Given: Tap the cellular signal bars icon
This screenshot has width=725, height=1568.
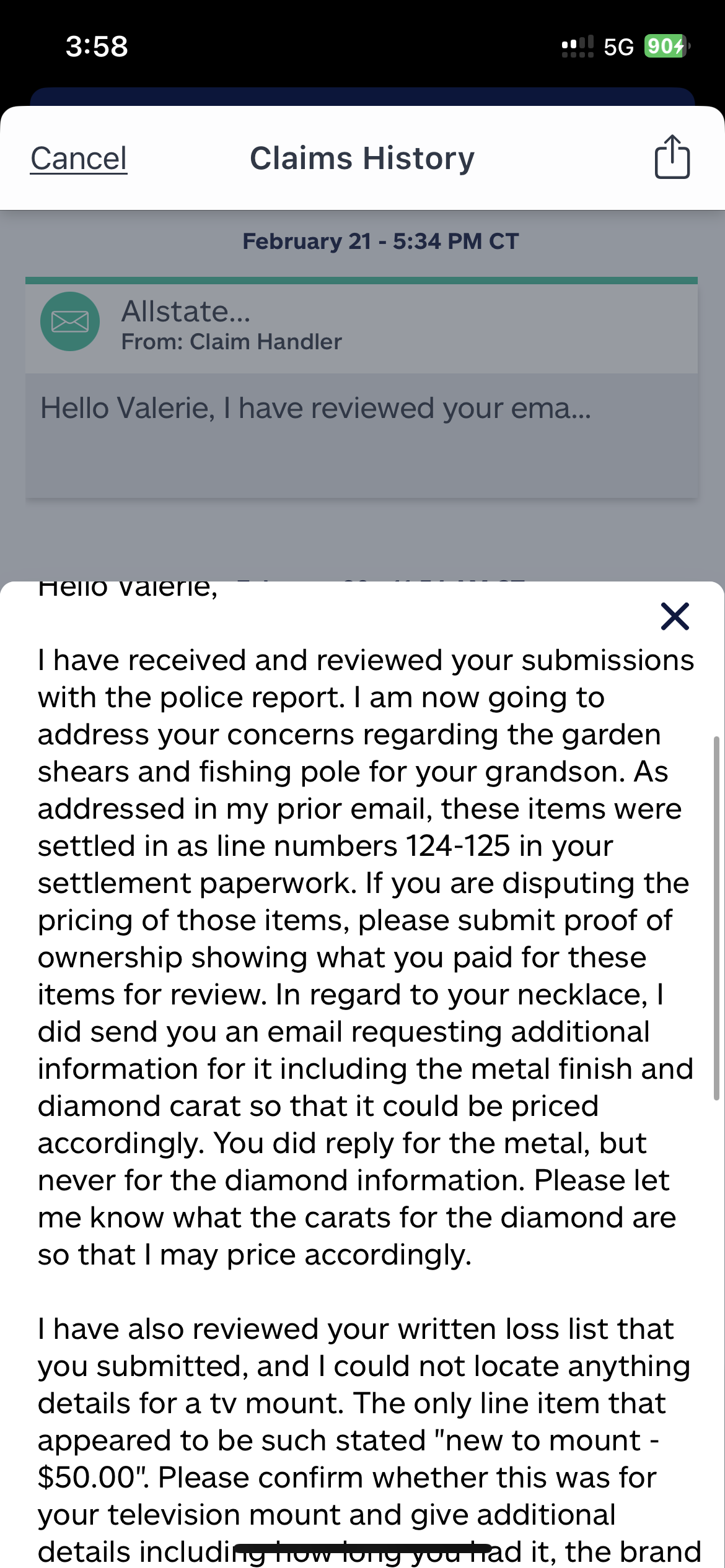Looking at the screenshot, I should click(x=577, y=46).
